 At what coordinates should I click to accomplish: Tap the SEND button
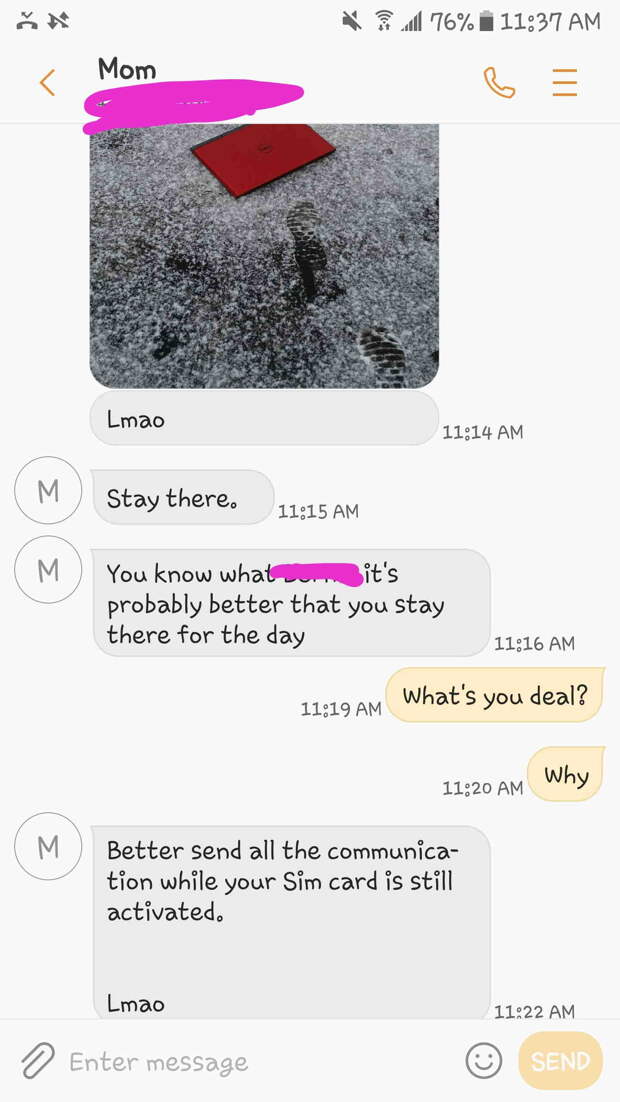pyautogui.click(x=560, y=1061)
